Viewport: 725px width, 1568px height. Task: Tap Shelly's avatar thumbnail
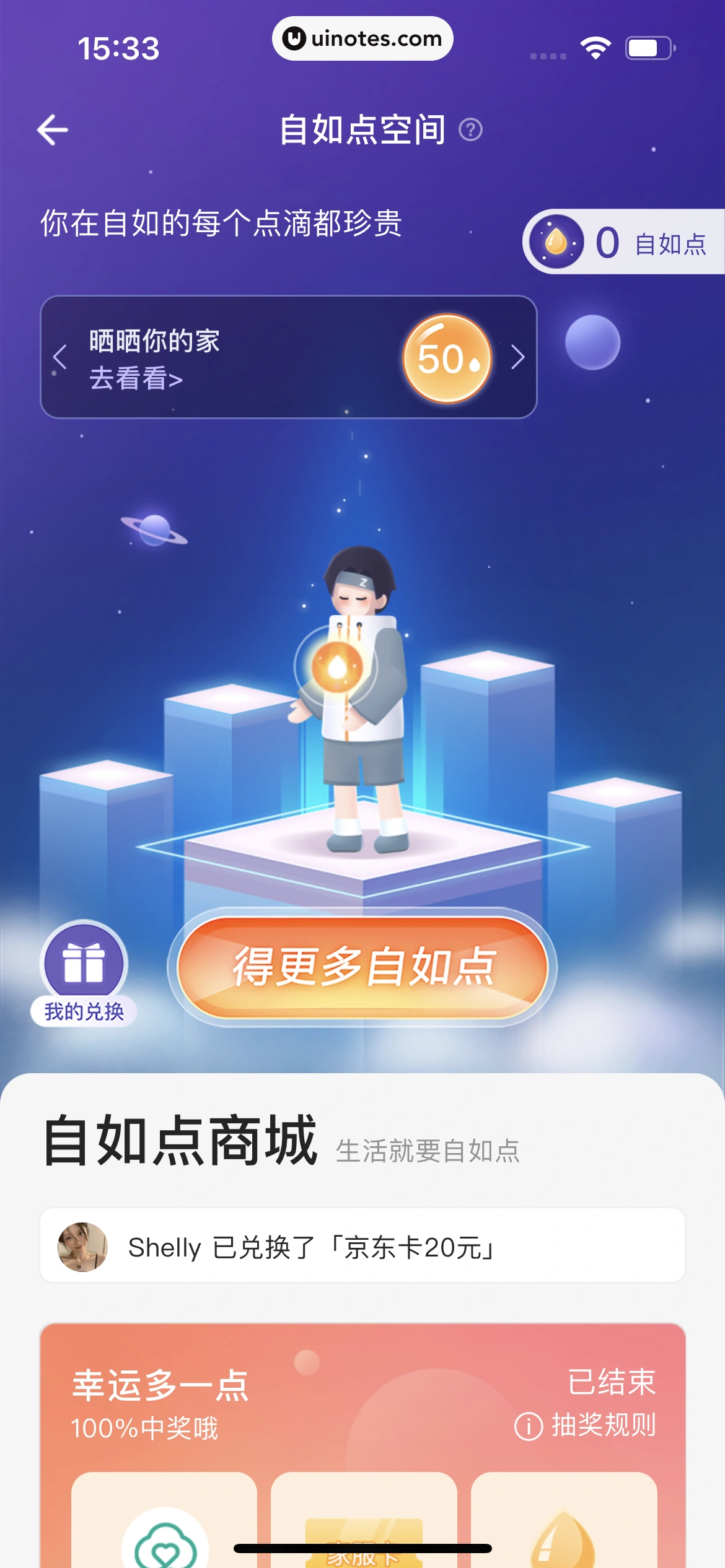82,1247
